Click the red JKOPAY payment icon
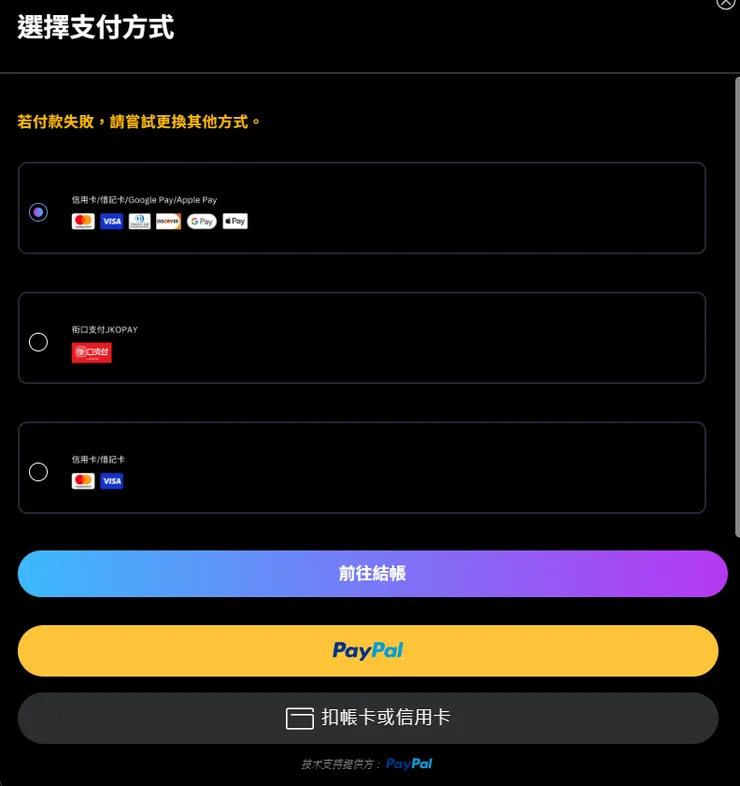 point(91,352)
